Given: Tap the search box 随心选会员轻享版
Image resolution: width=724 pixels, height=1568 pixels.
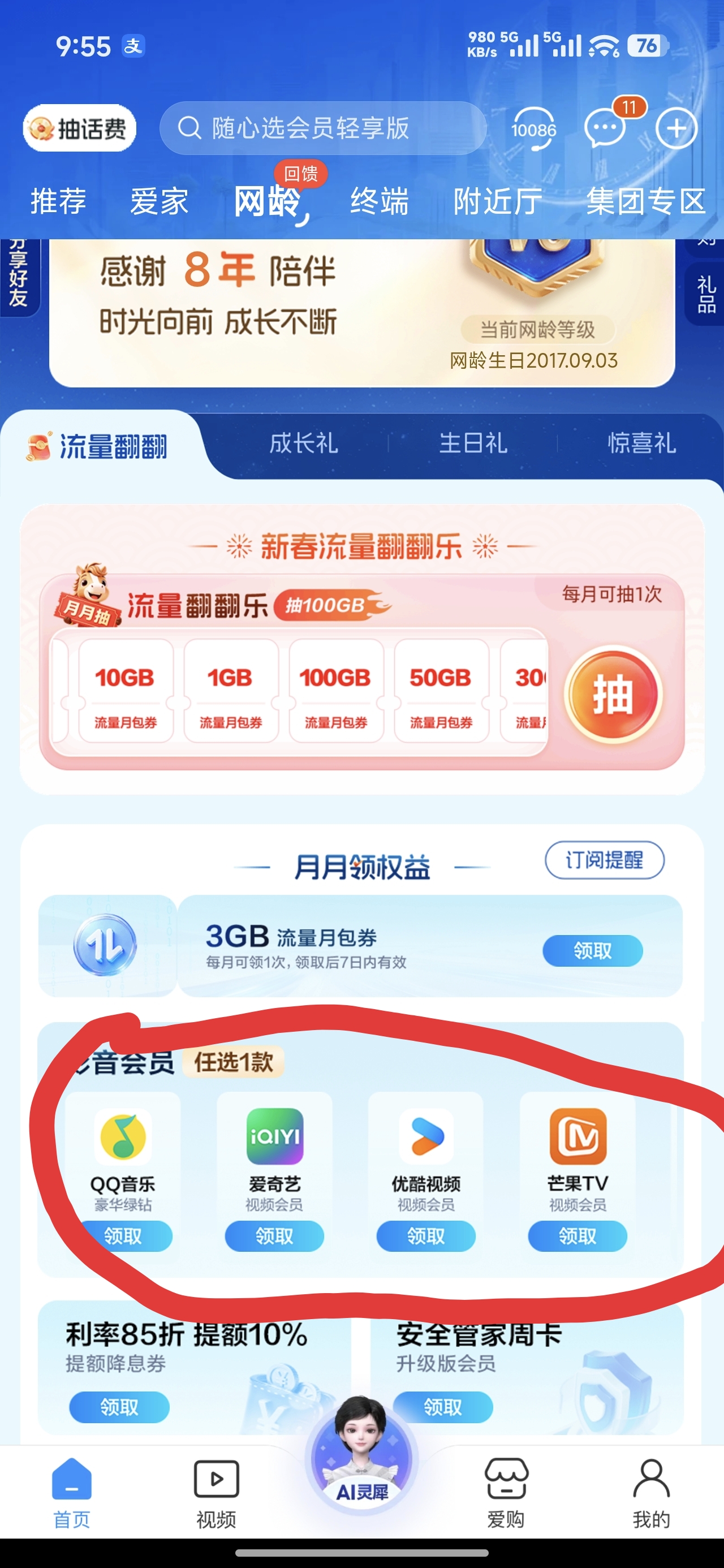Looking at the screenshot, I should [x=323, y=128].
